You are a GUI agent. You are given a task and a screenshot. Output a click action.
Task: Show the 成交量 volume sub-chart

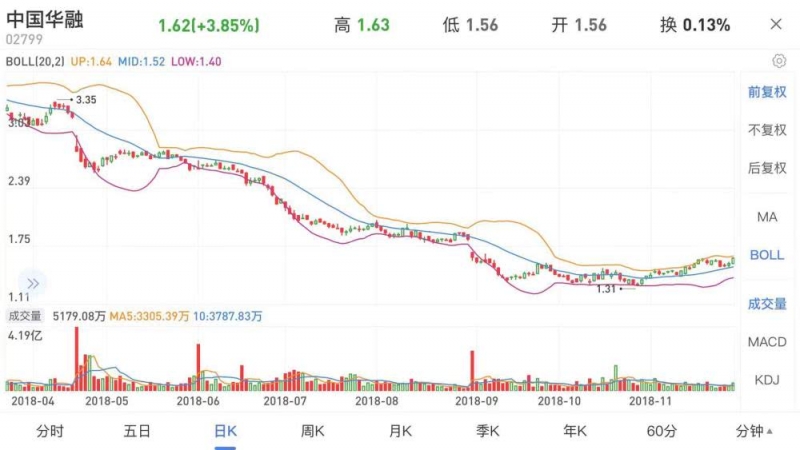767,304
